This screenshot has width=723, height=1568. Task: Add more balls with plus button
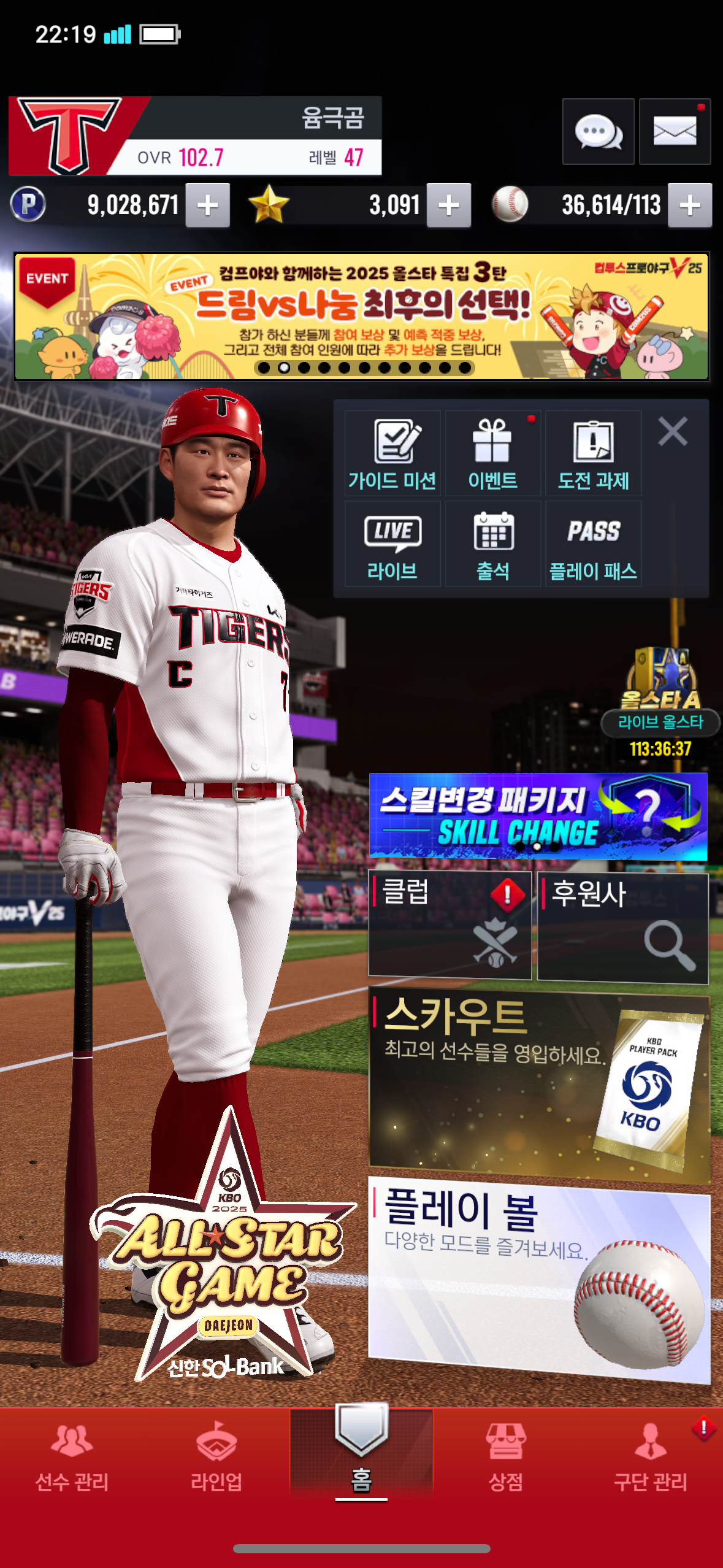pyautogui.click(x=690, y=206)
